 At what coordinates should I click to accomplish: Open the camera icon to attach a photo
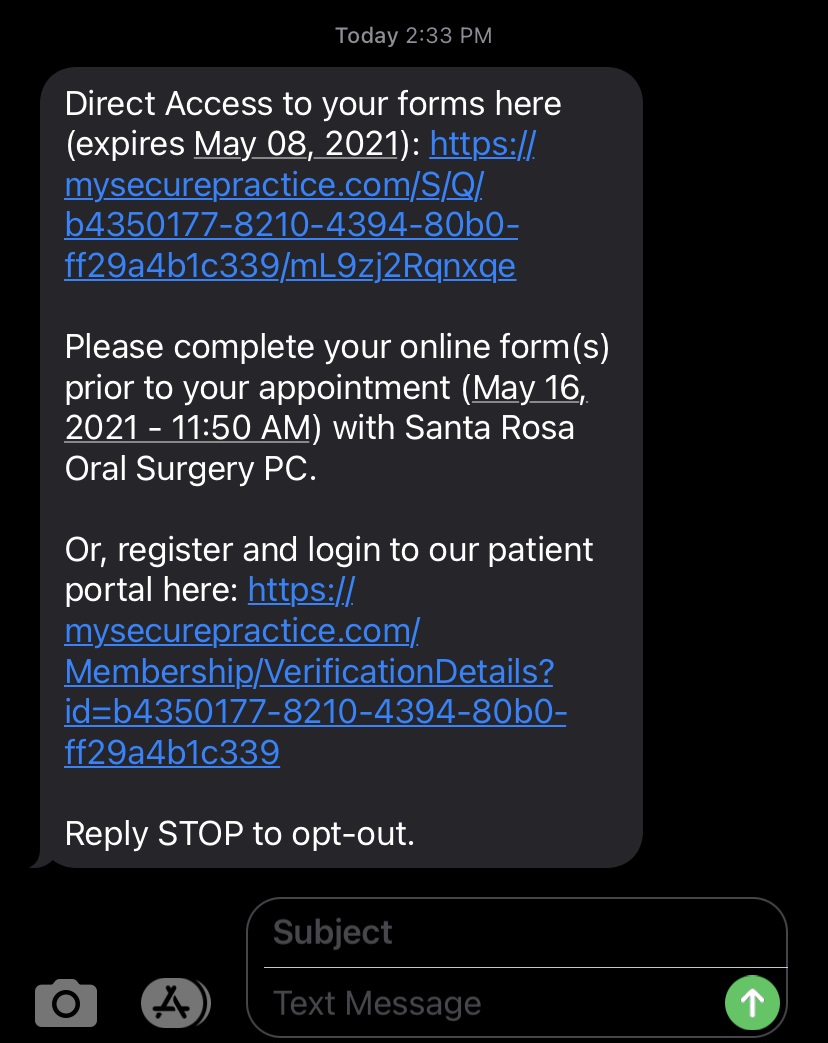[65, 1003]
